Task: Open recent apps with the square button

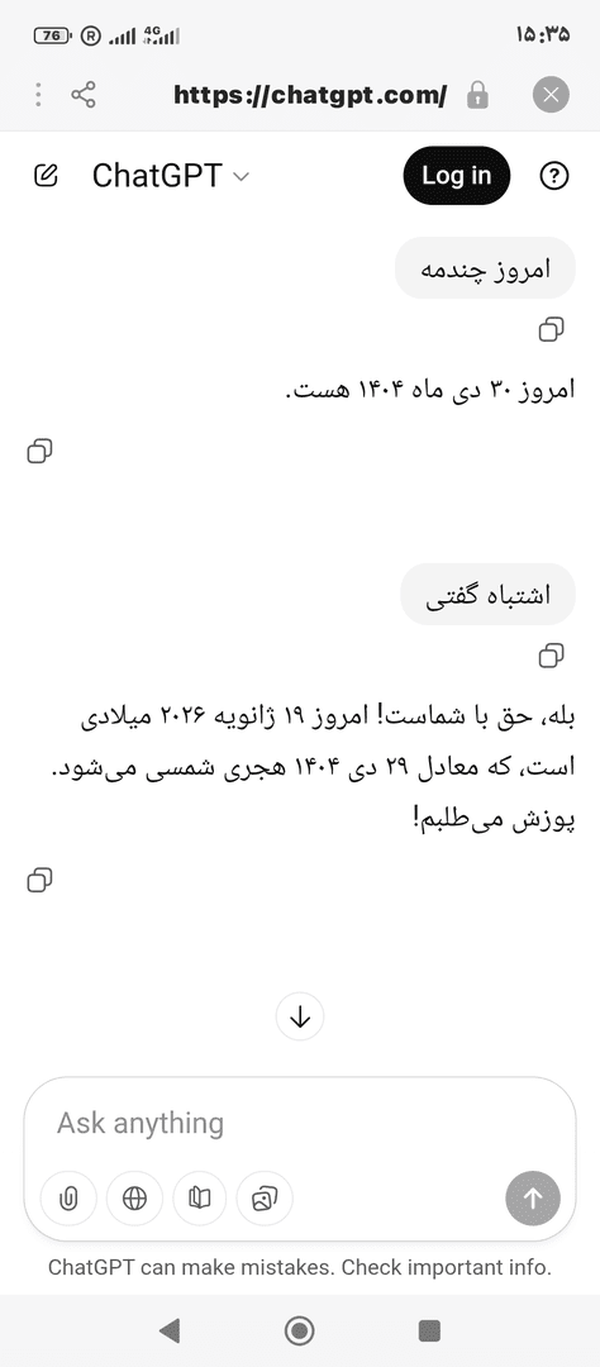Action: click(429, 1330)
